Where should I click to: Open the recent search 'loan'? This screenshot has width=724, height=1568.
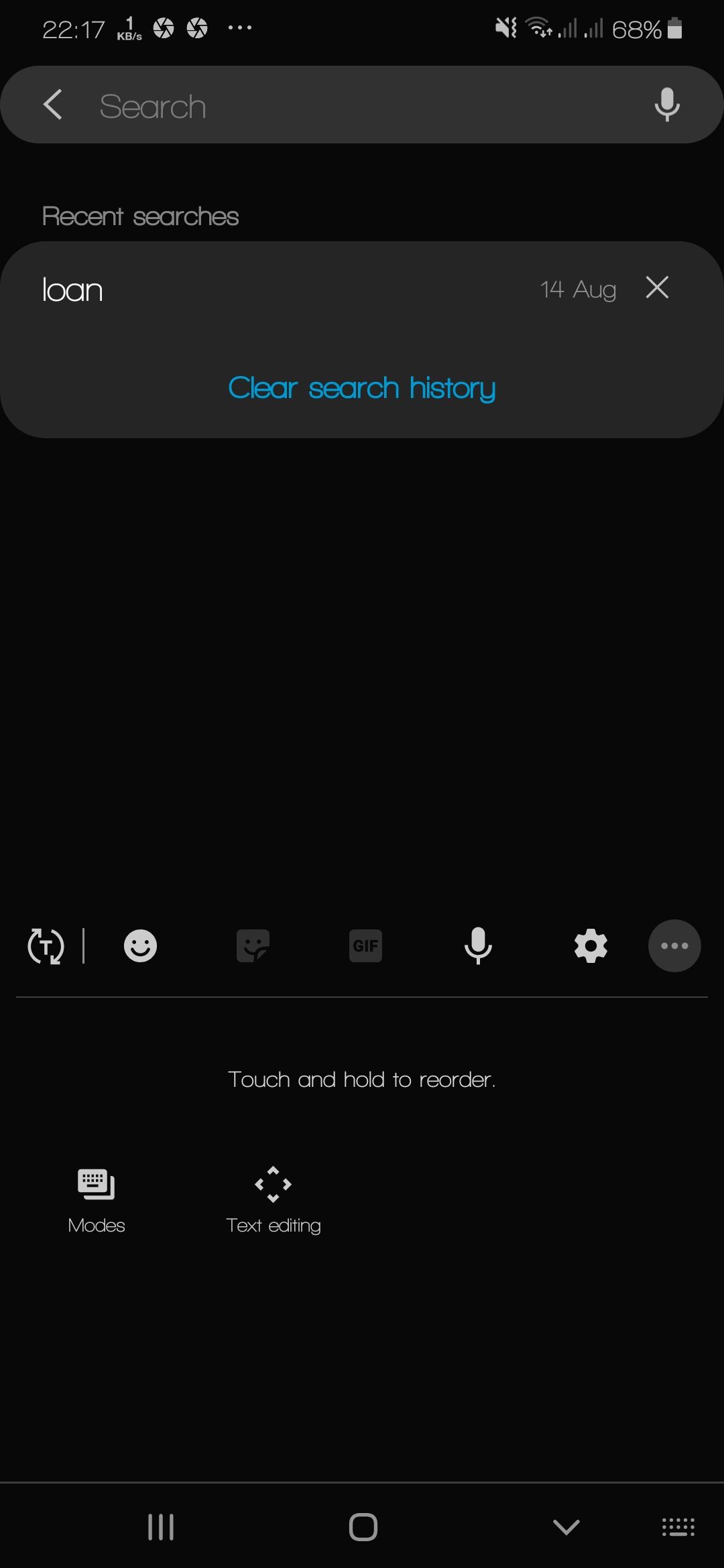268,289
